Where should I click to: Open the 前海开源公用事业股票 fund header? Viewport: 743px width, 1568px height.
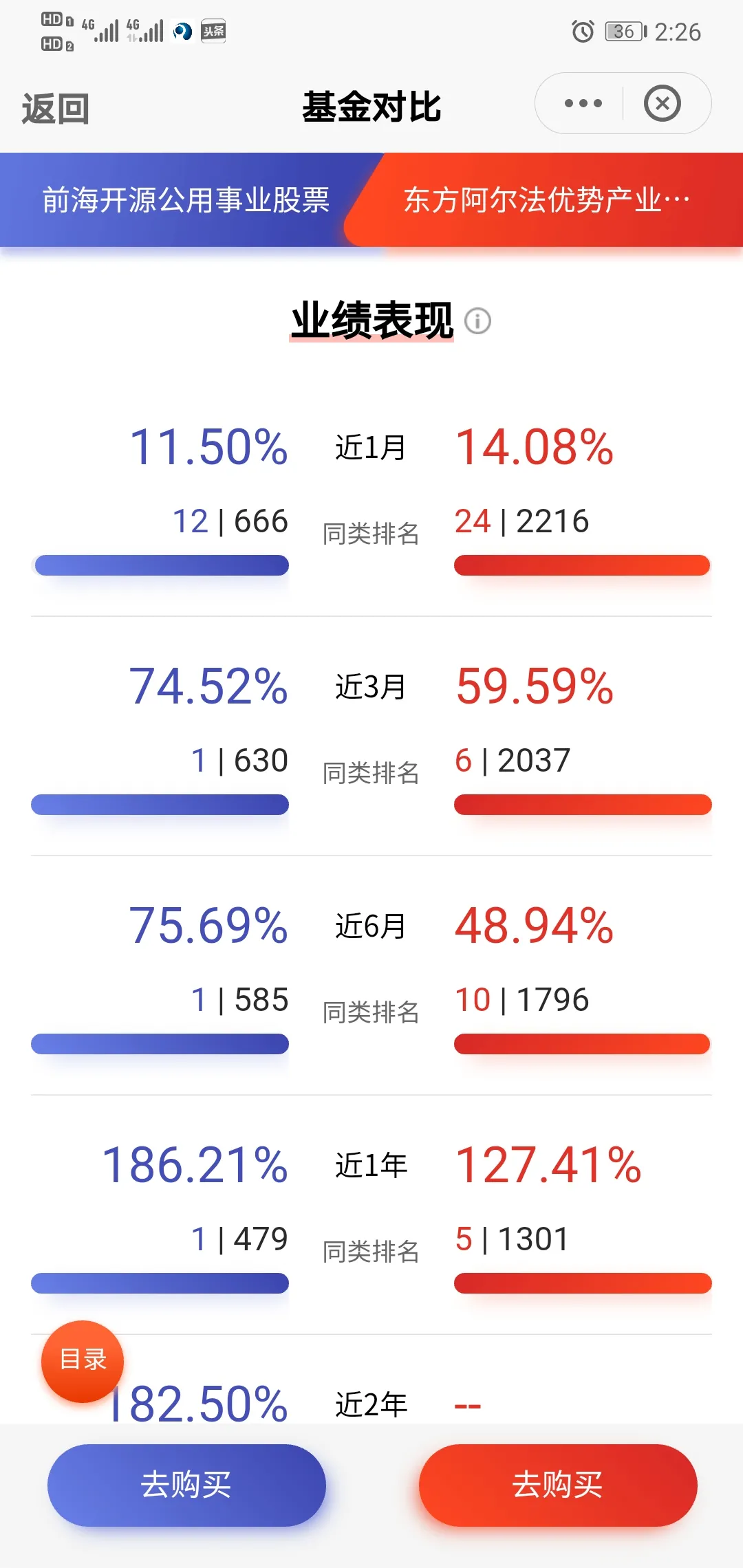[186, 200]
